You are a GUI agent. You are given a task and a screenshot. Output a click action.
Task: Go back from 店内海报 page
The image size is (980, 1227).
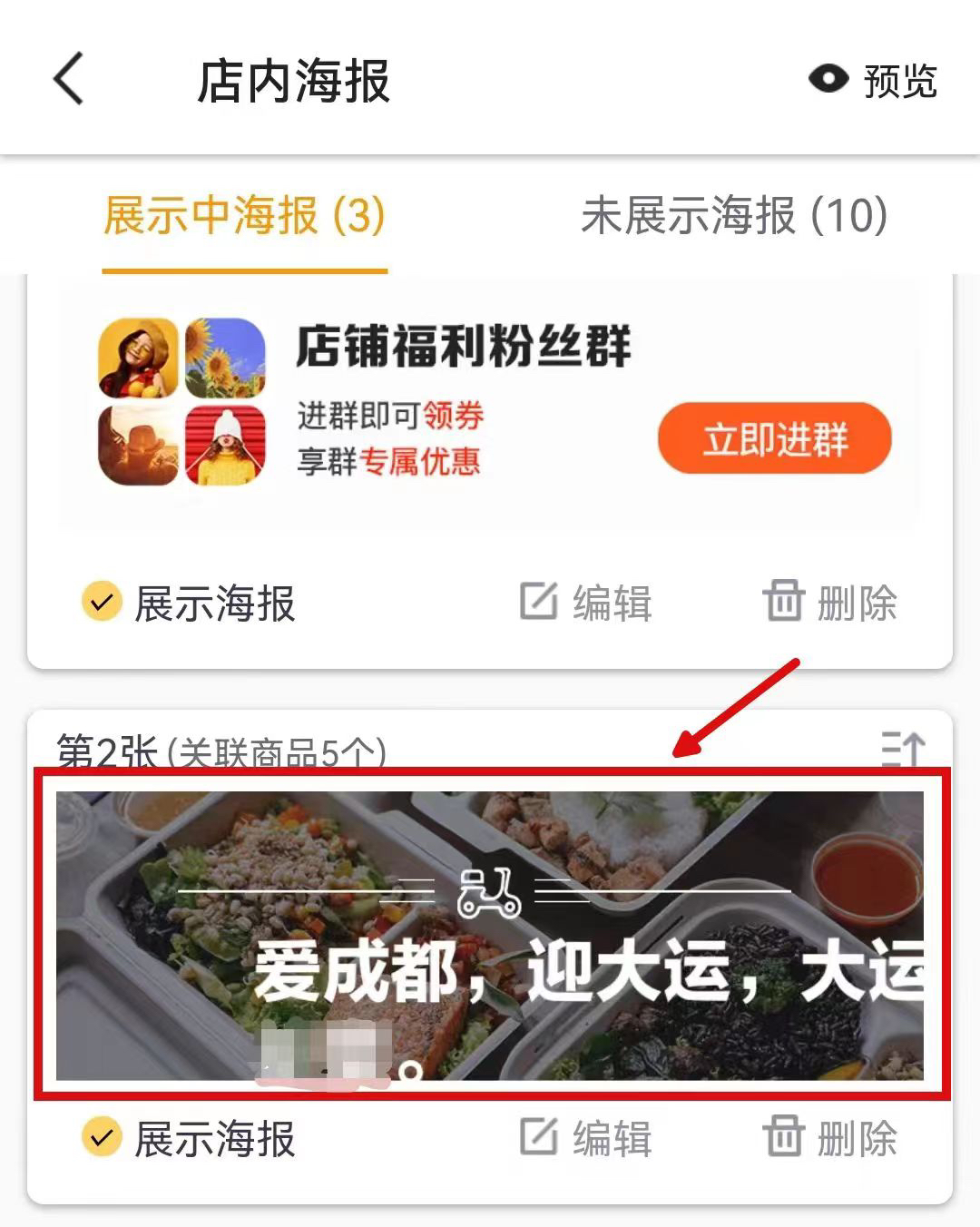(69, 79)
